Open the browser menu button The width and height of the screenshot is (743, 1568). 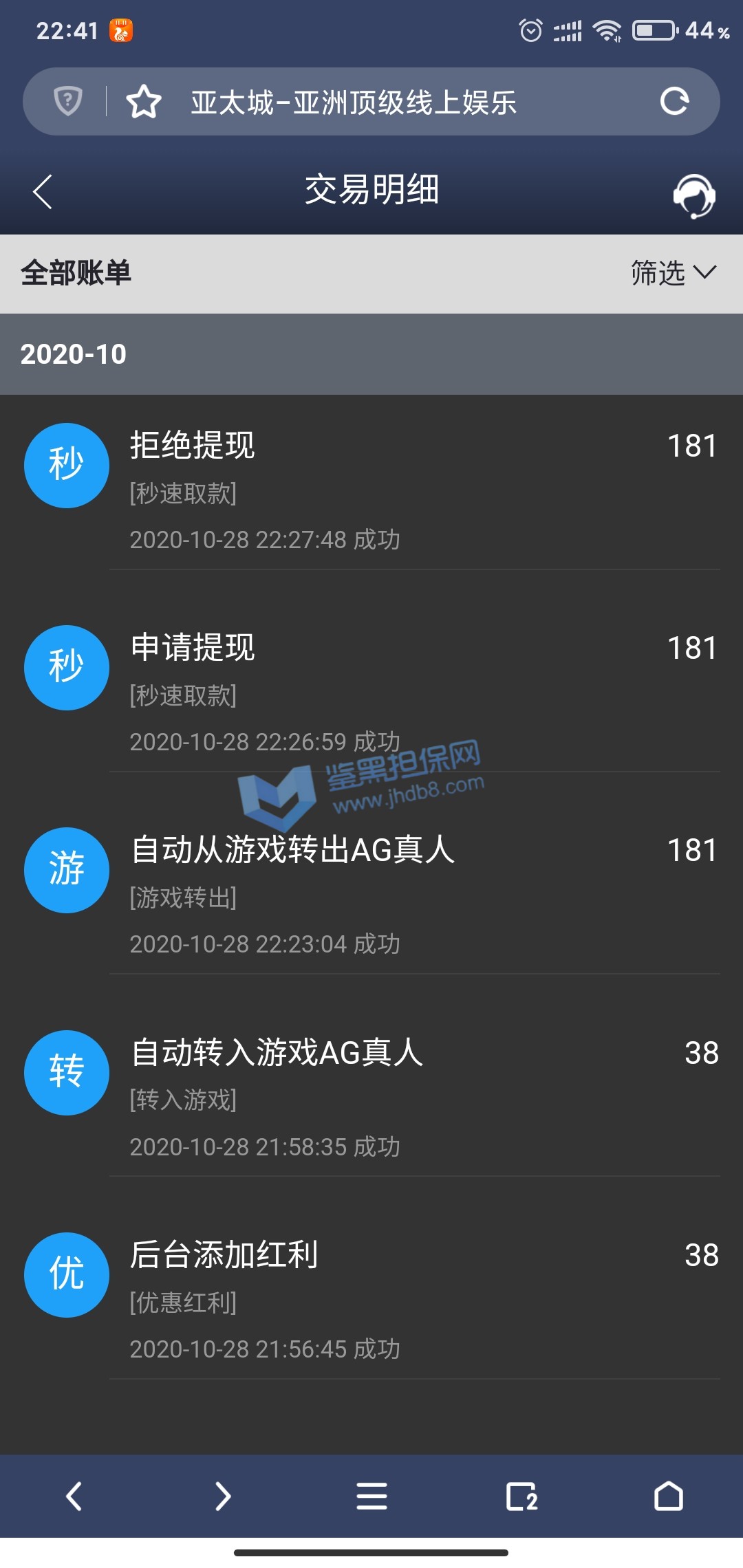pyautogui.click(x=371, y=1496)
